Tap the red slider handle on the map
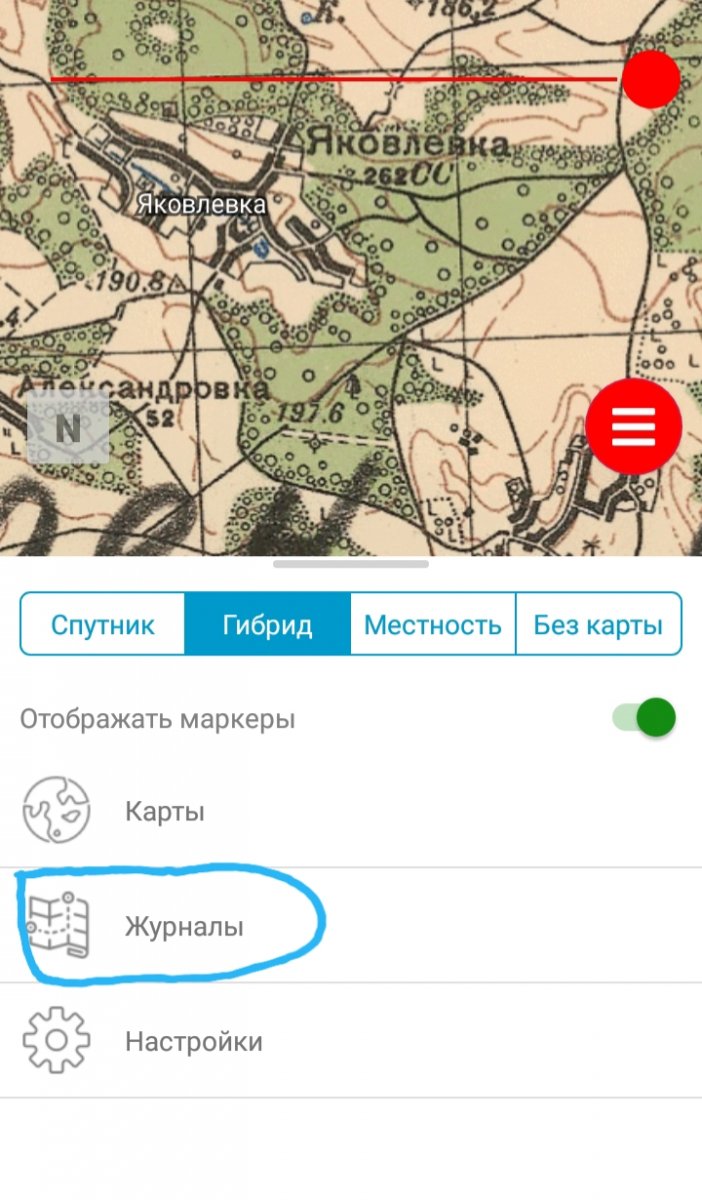702x1200 pixels. coord(651,79)
